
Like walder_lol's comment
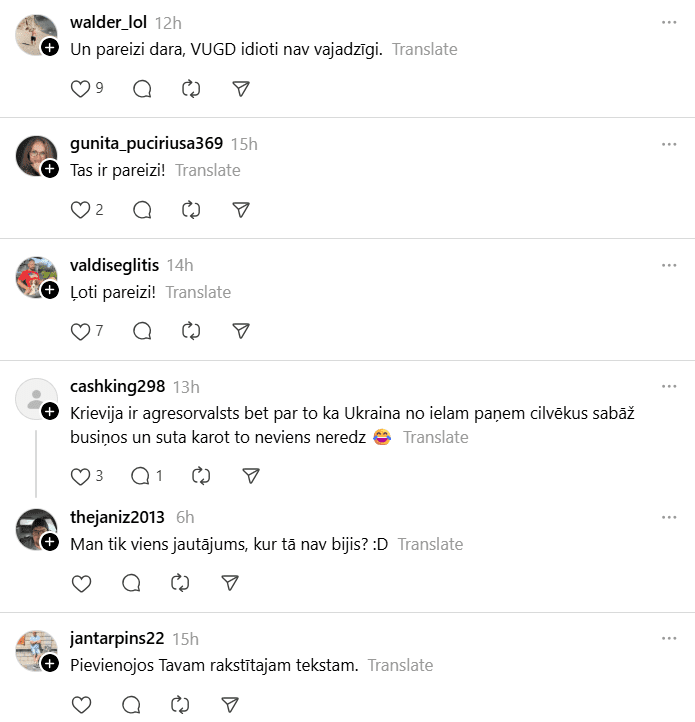[81, 89]
